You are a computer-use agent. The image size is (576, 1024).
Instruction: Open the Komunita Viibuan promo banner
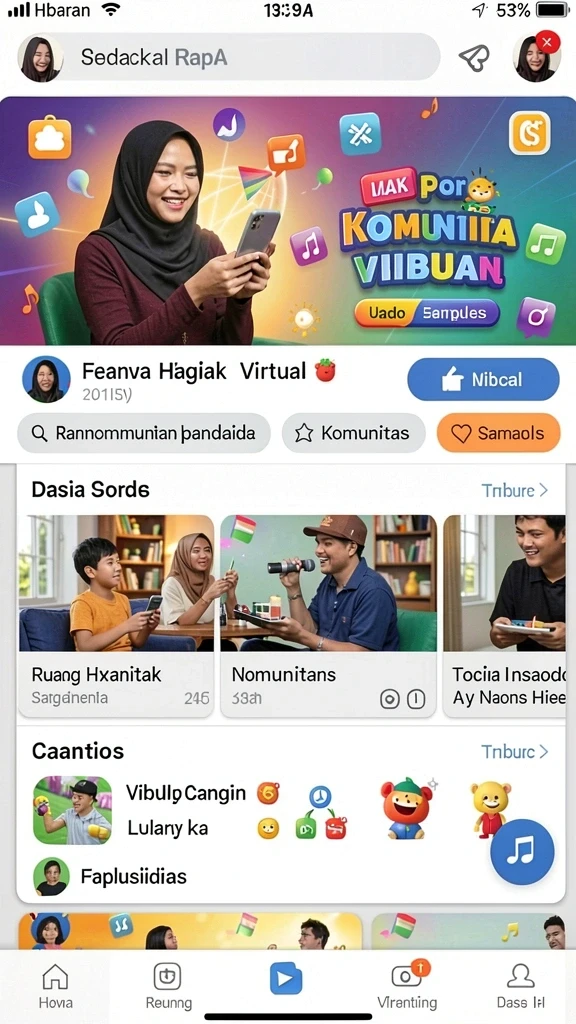[288, 221]
